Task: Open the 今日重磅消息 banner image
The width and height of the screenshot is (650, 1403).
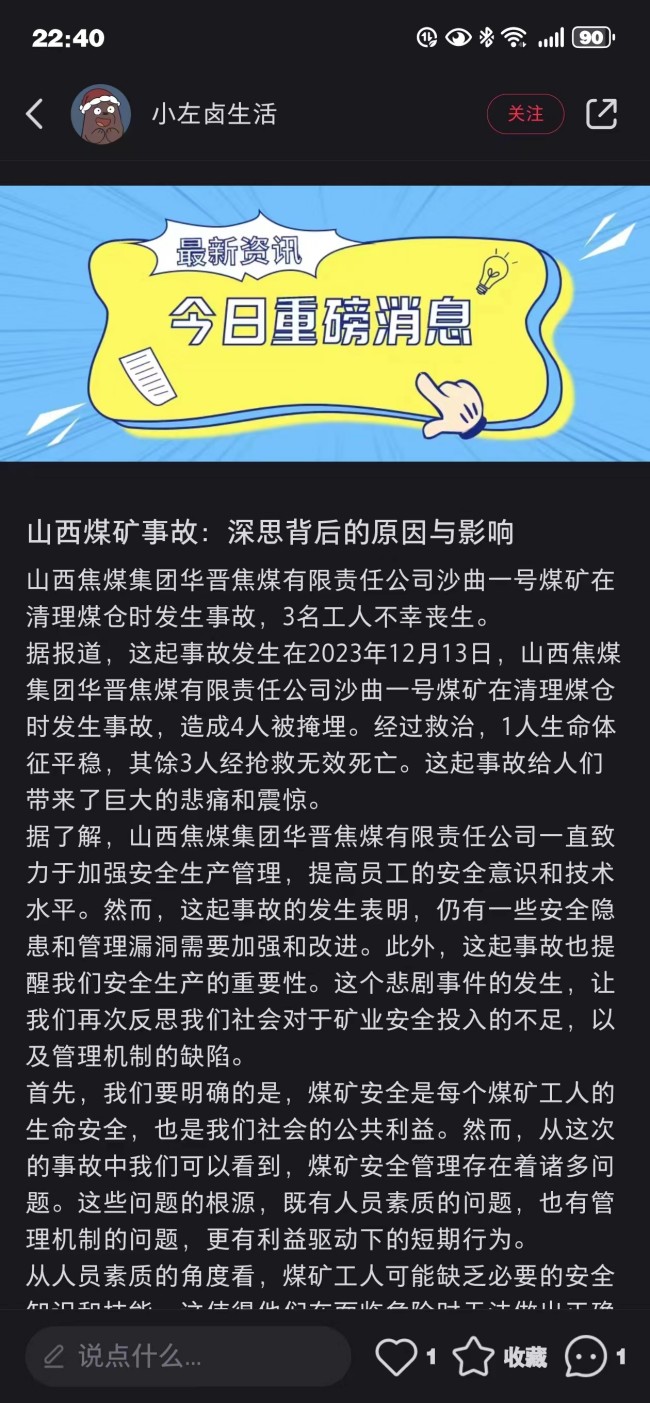Action: pos(325,323)
